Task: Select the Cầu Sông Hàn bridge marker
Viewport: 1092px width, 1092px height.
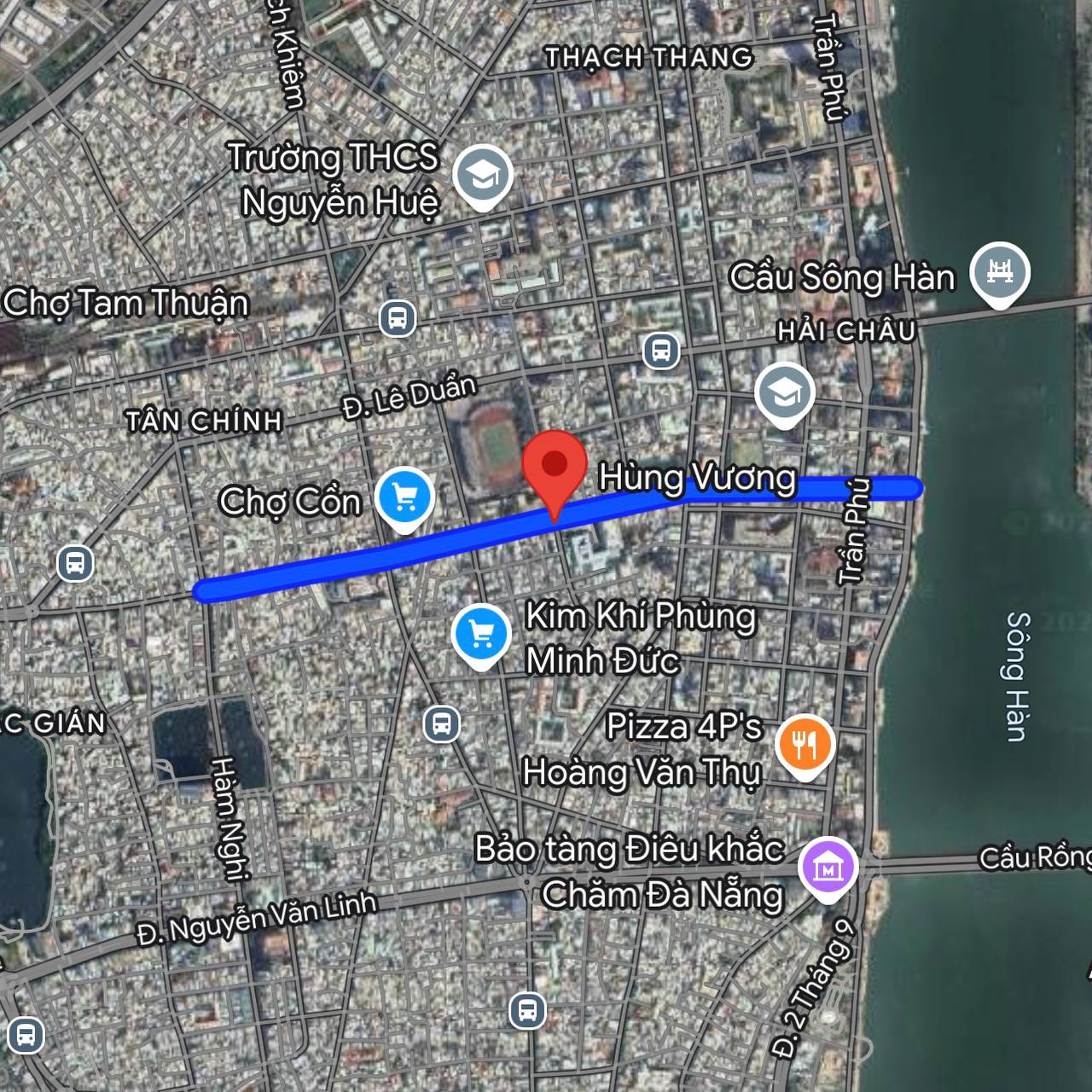Action: point(1000,272)
